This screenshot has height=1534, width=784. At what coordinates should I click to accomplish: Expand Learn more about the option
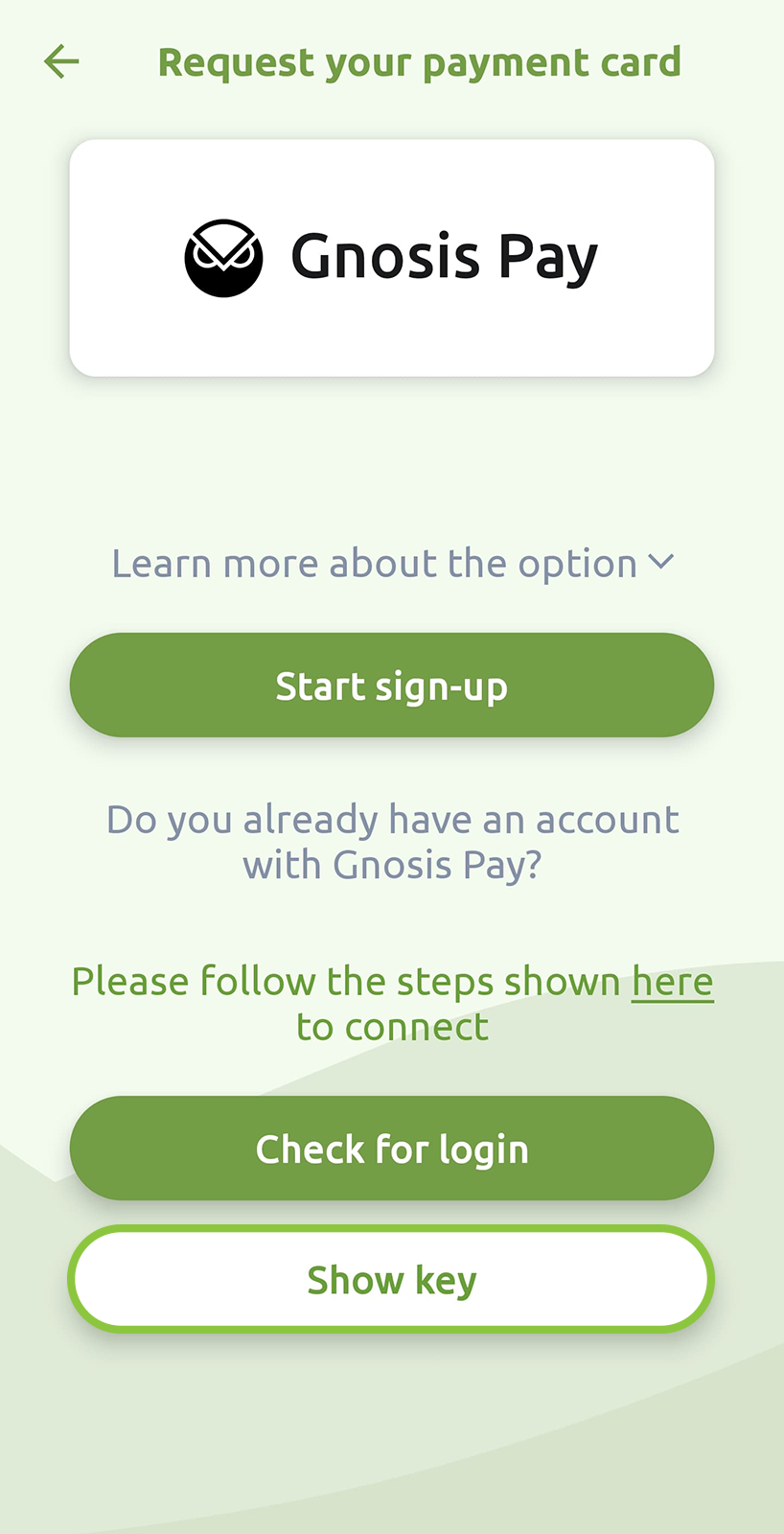[x=392, y=564]
